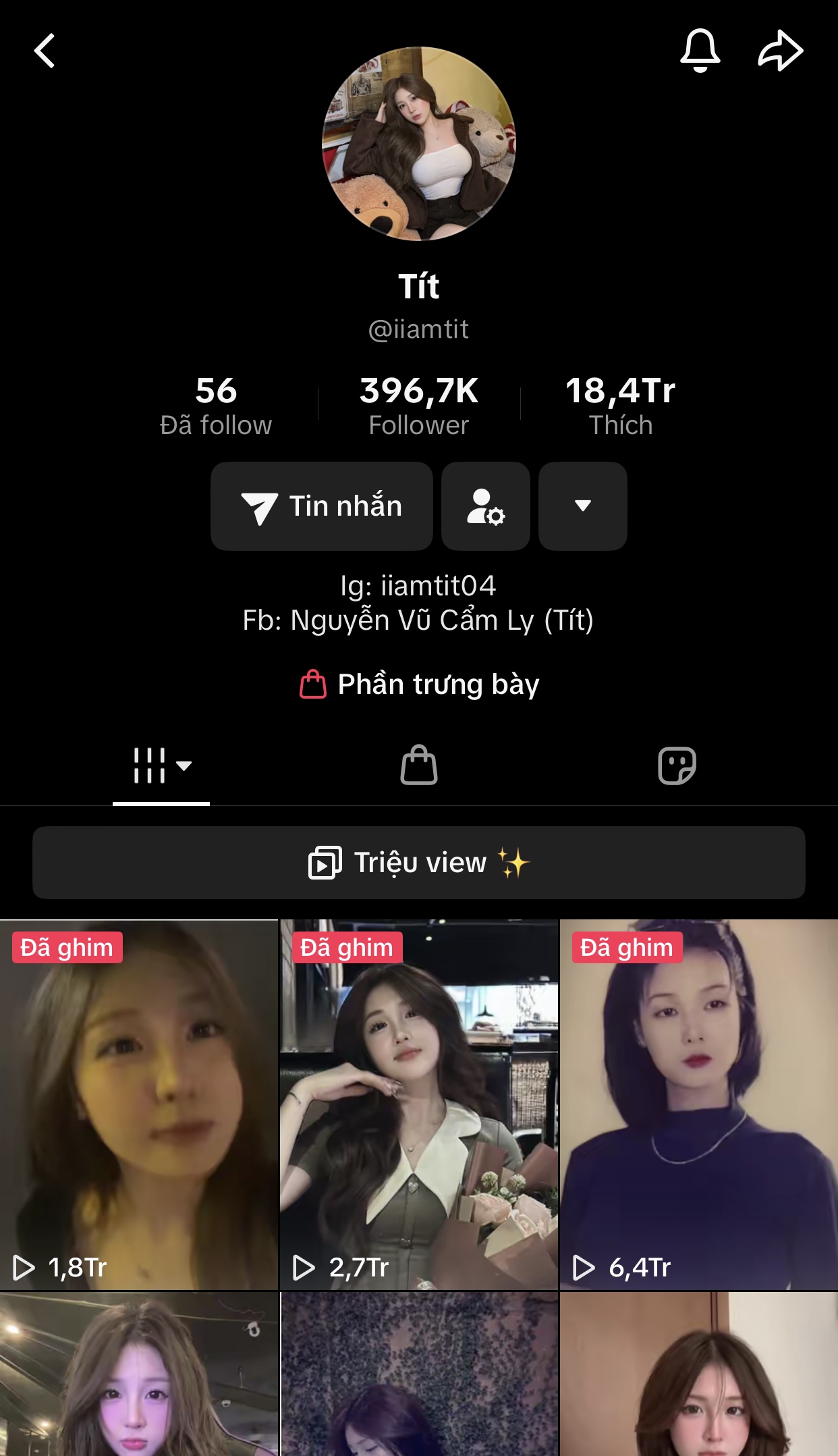Screen dimensions: 838x1456
Task: Open the Triệu view playlist
Action: tap(419, 863)
